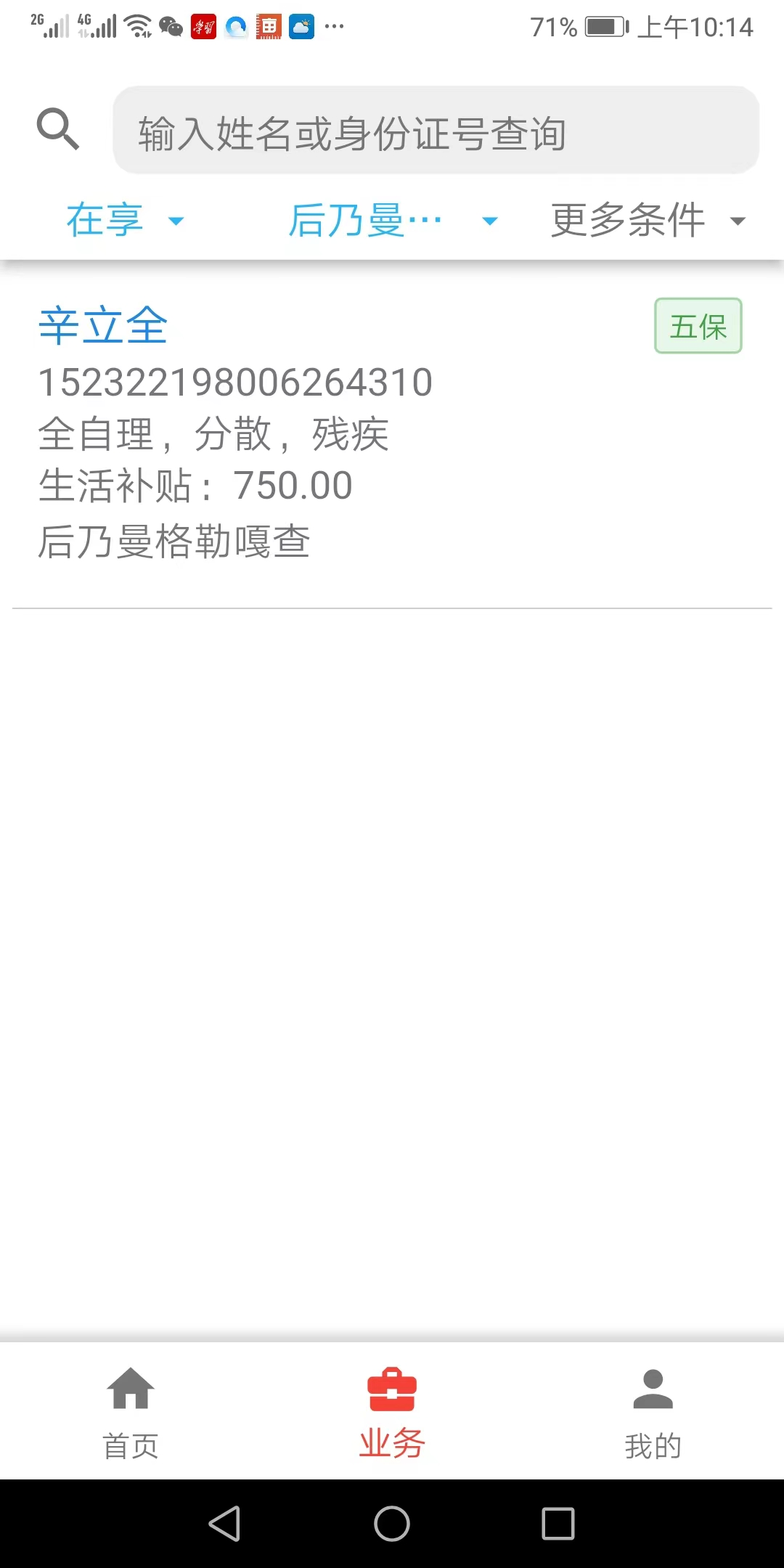The height and width of the screenshot is (1568, 784).
Task: Go to the 首页 tab
Action: click(131, 1413)
